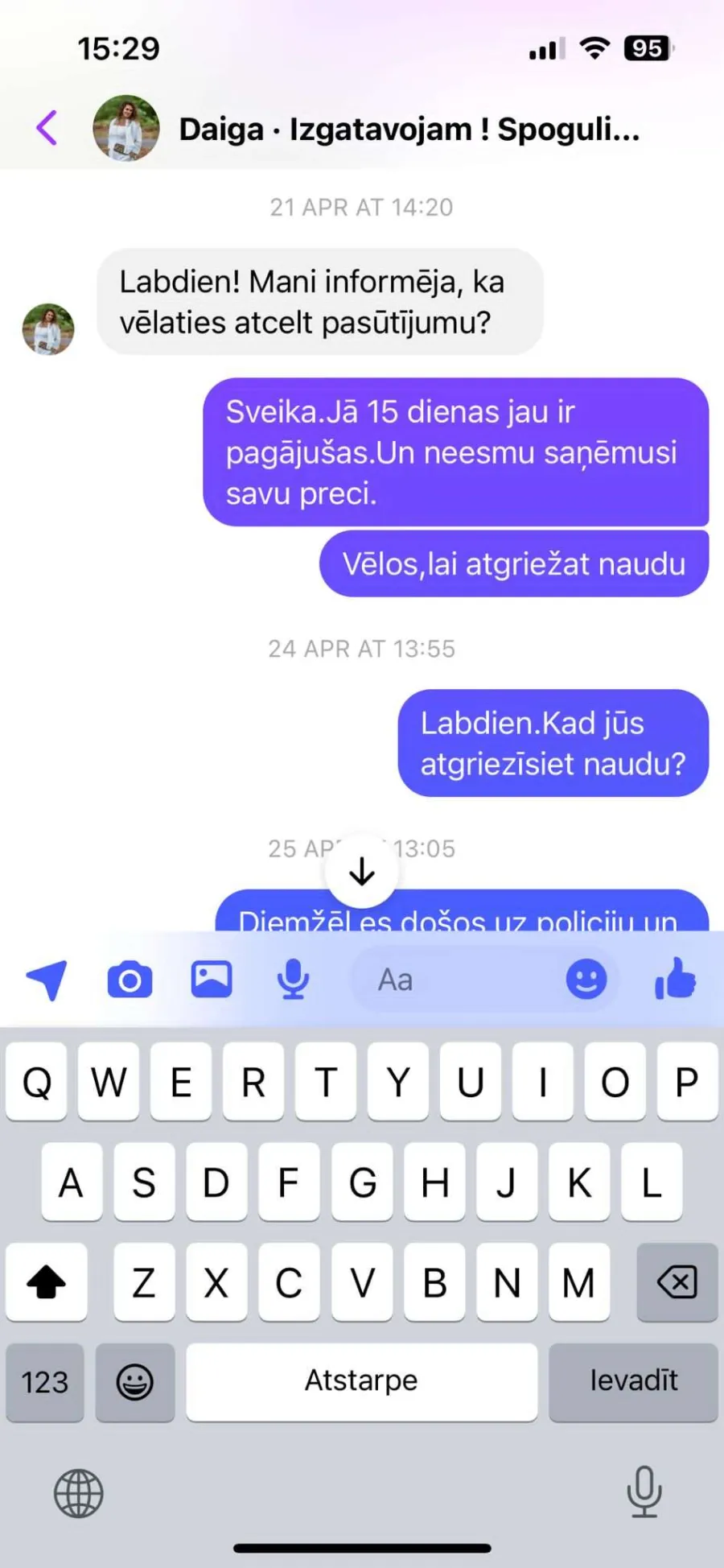Switch keyboard language via globe icon

click(x=78, y=1493)
